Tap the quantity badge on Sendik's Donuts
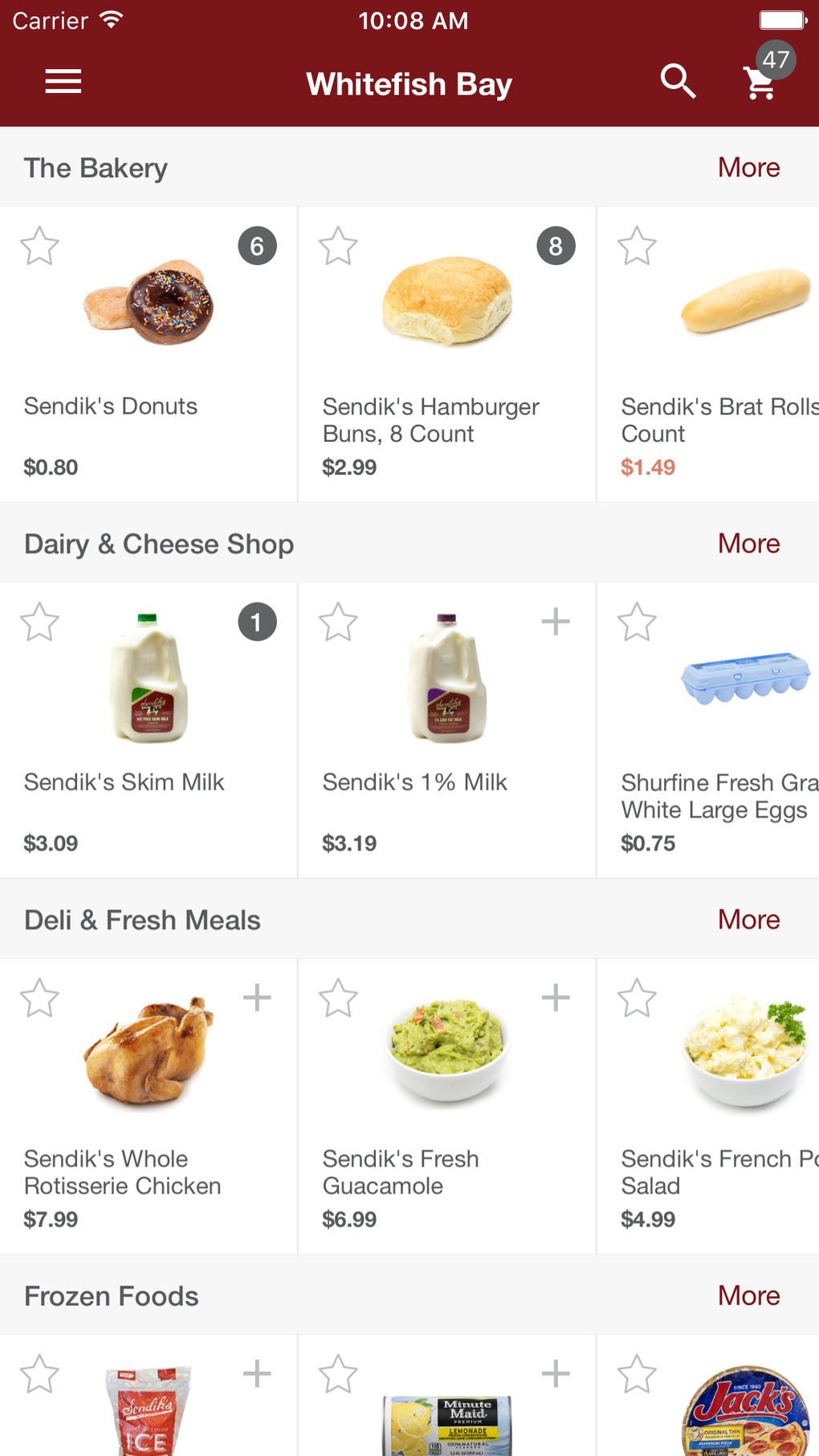Screen dimensions: 819x1456 256,246
